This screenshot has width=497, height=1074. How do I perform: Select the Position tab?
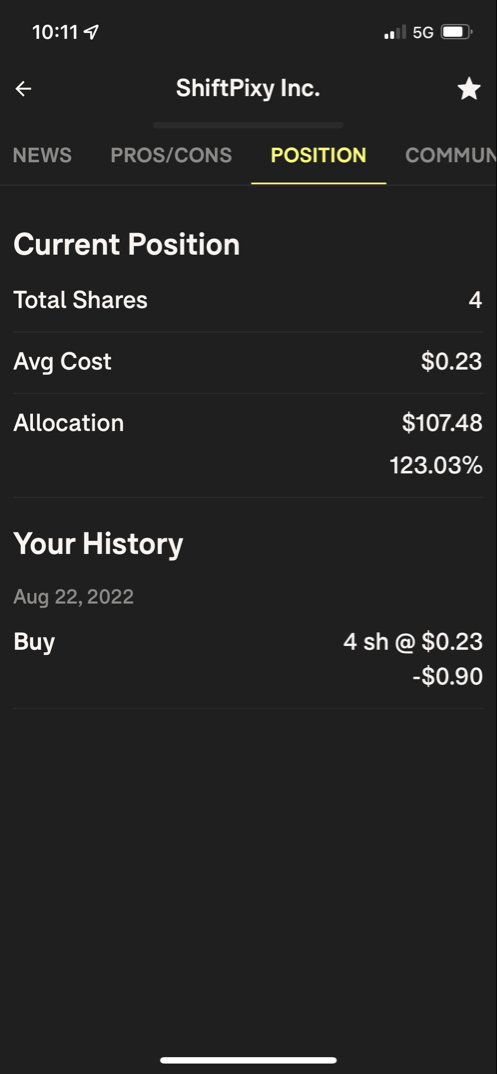point(318,155)
